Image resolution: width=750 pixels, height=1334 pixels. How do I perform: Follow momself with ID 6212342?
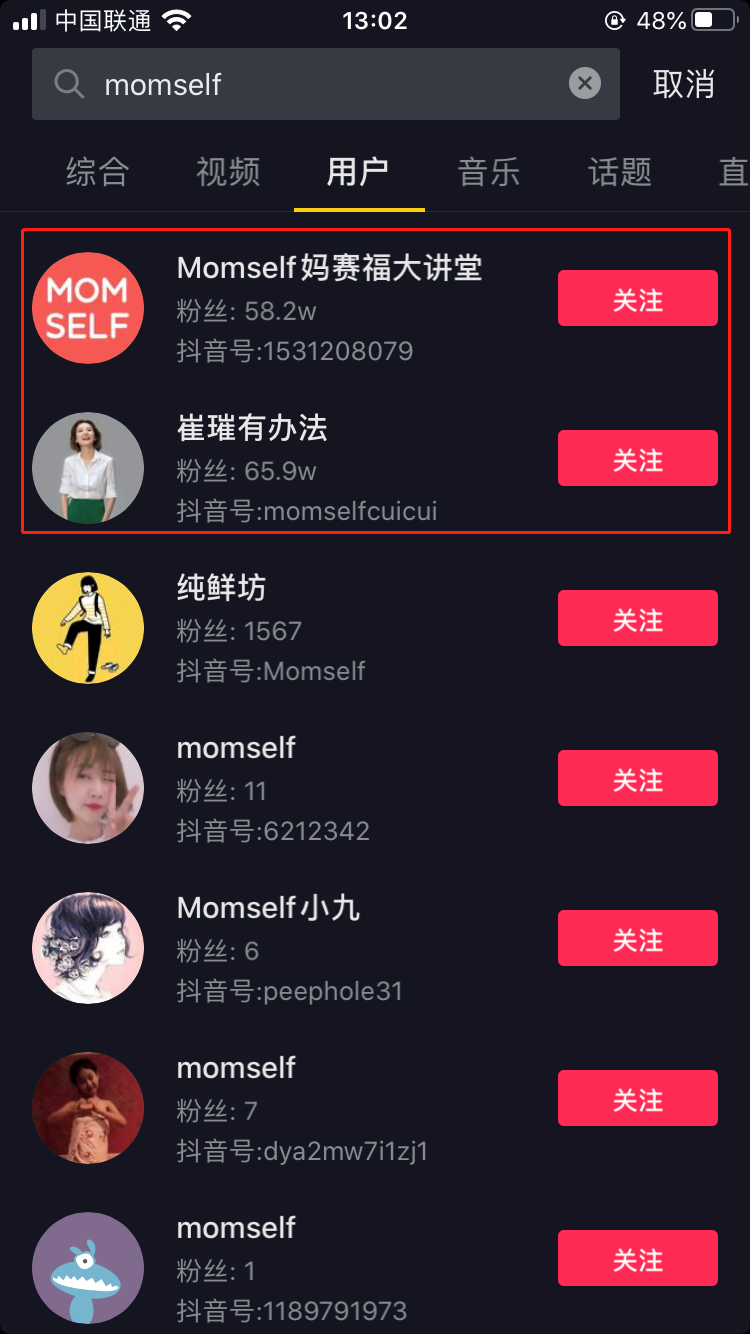click(x=637, y=778)
